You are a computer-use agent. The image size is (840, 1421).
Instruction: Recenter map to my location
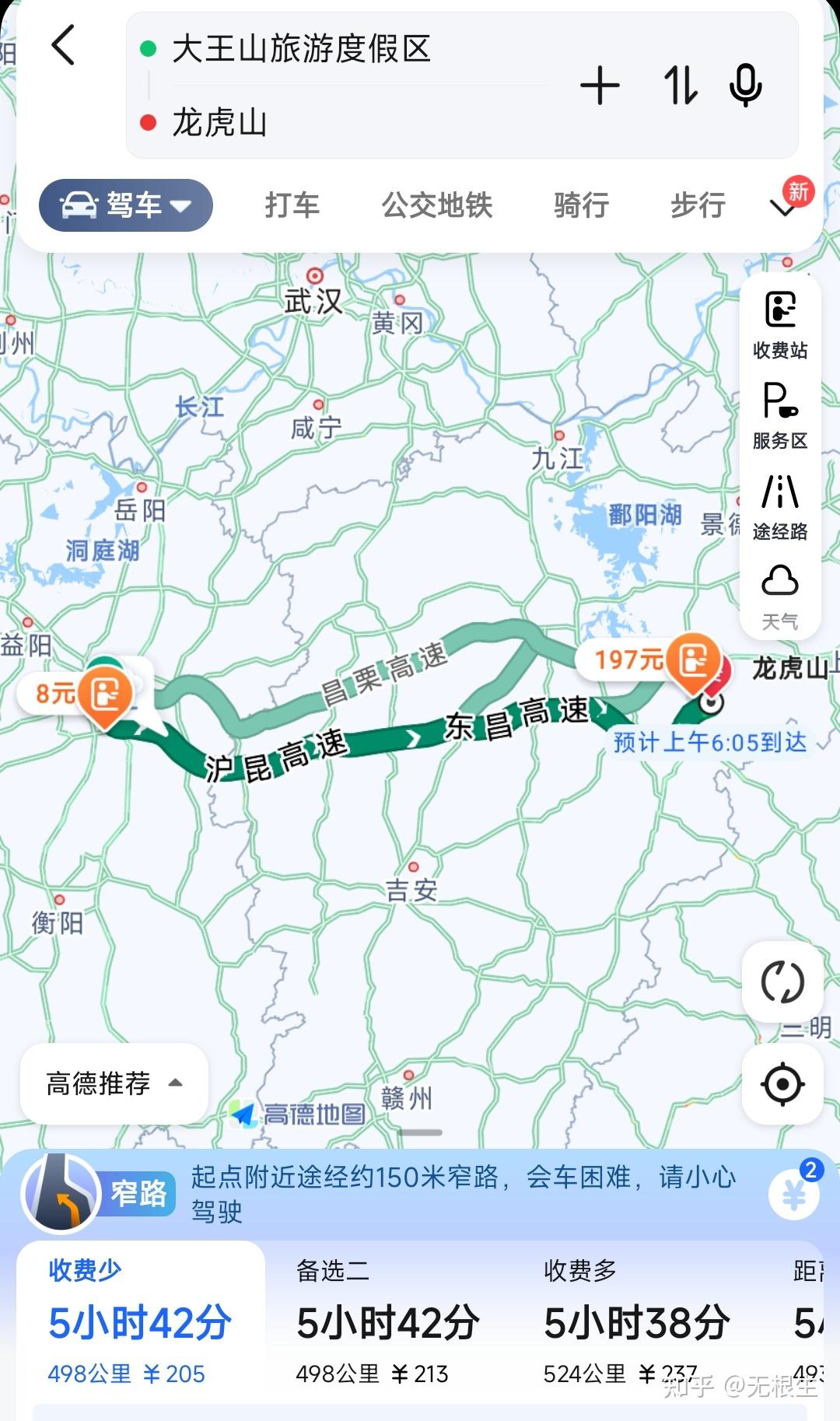point(782,1083)
